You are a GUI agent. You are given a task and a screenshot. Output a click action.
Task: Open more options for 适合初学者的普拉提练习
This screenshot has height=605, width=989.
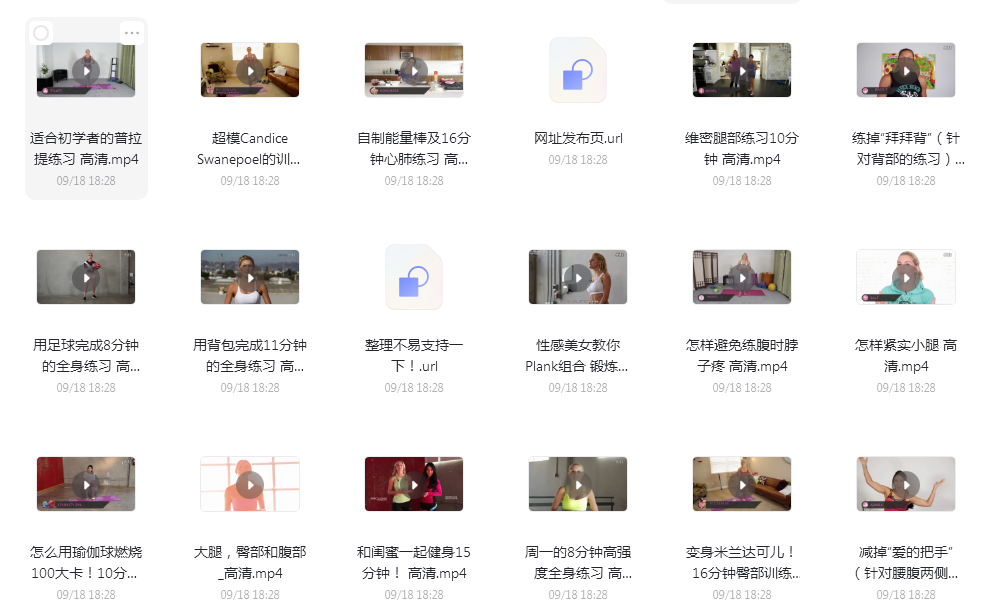pyautogui.click(x=132, y=33)
